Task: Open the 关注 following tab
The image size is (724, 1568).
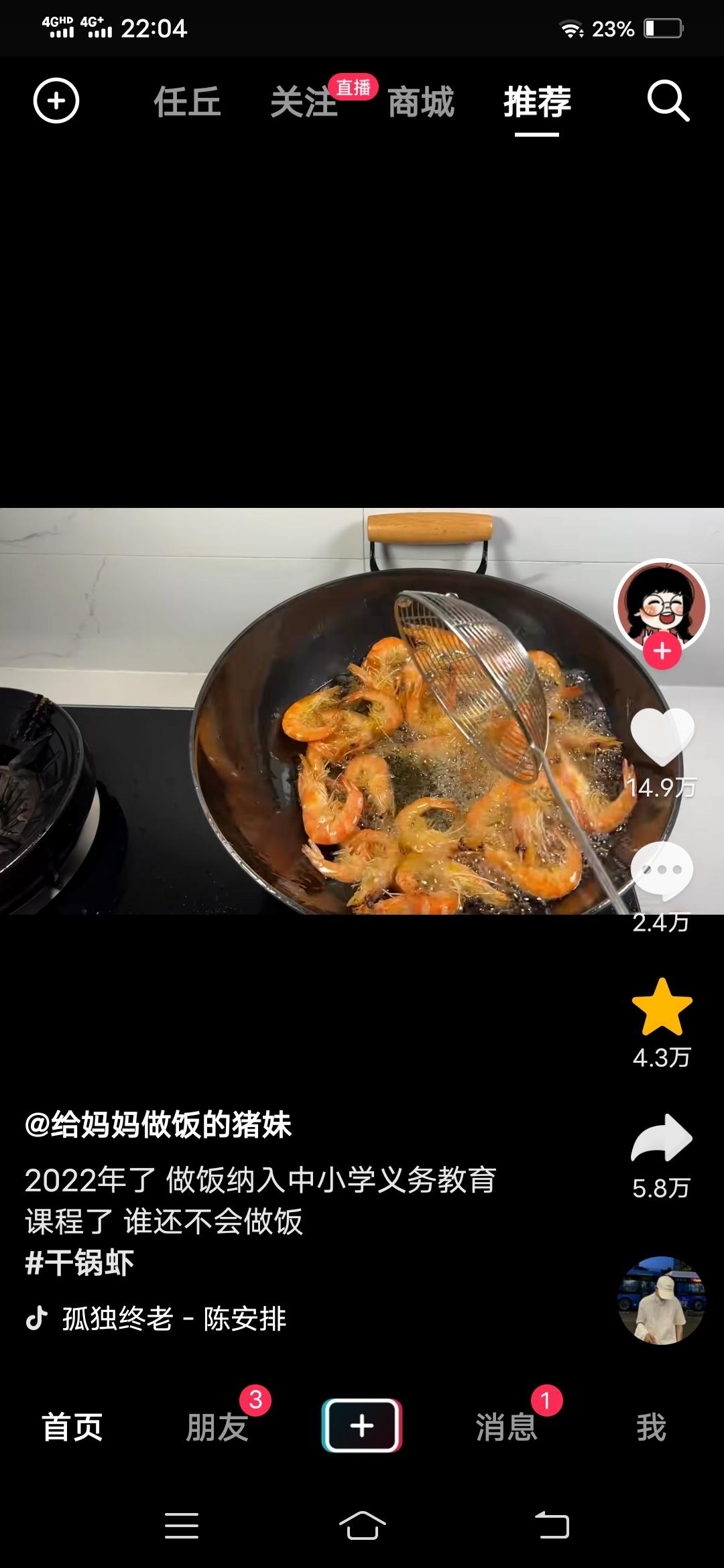Action: [304, 102]
